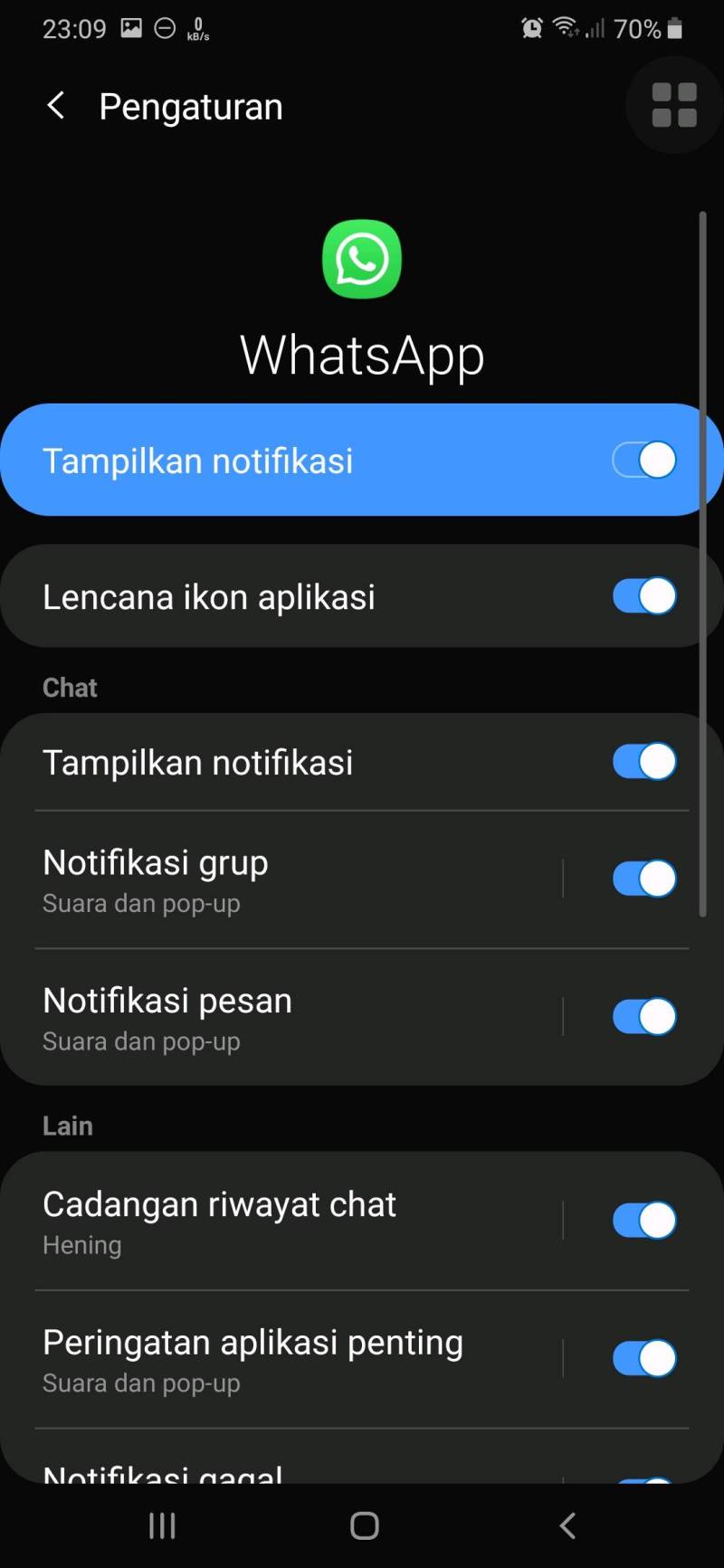Disable Cadangan riwayat chat toggle

click(x=644, y=1221)
